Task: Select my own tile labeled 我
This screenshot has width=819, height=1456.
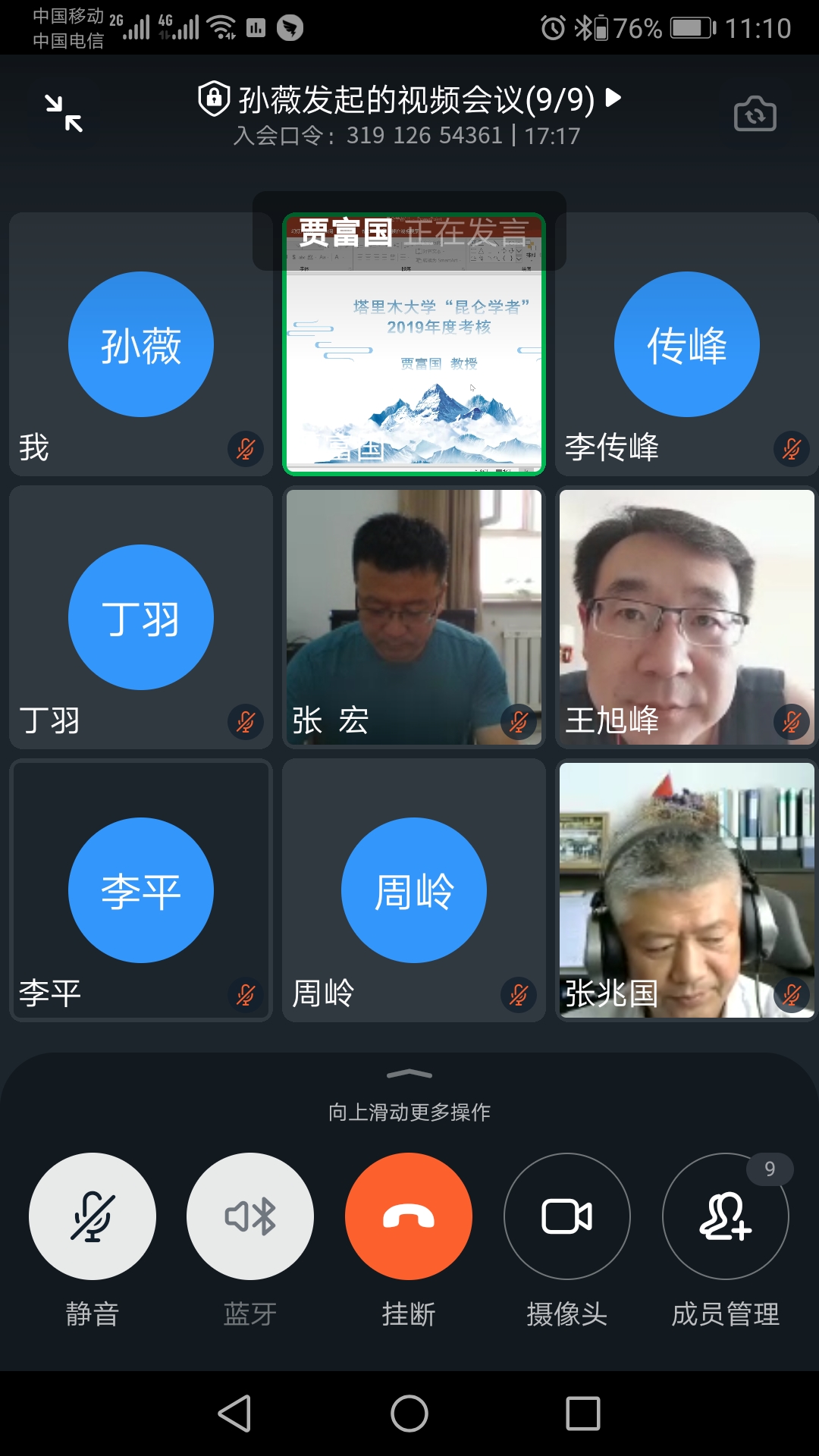Action: tap(141, 345)
